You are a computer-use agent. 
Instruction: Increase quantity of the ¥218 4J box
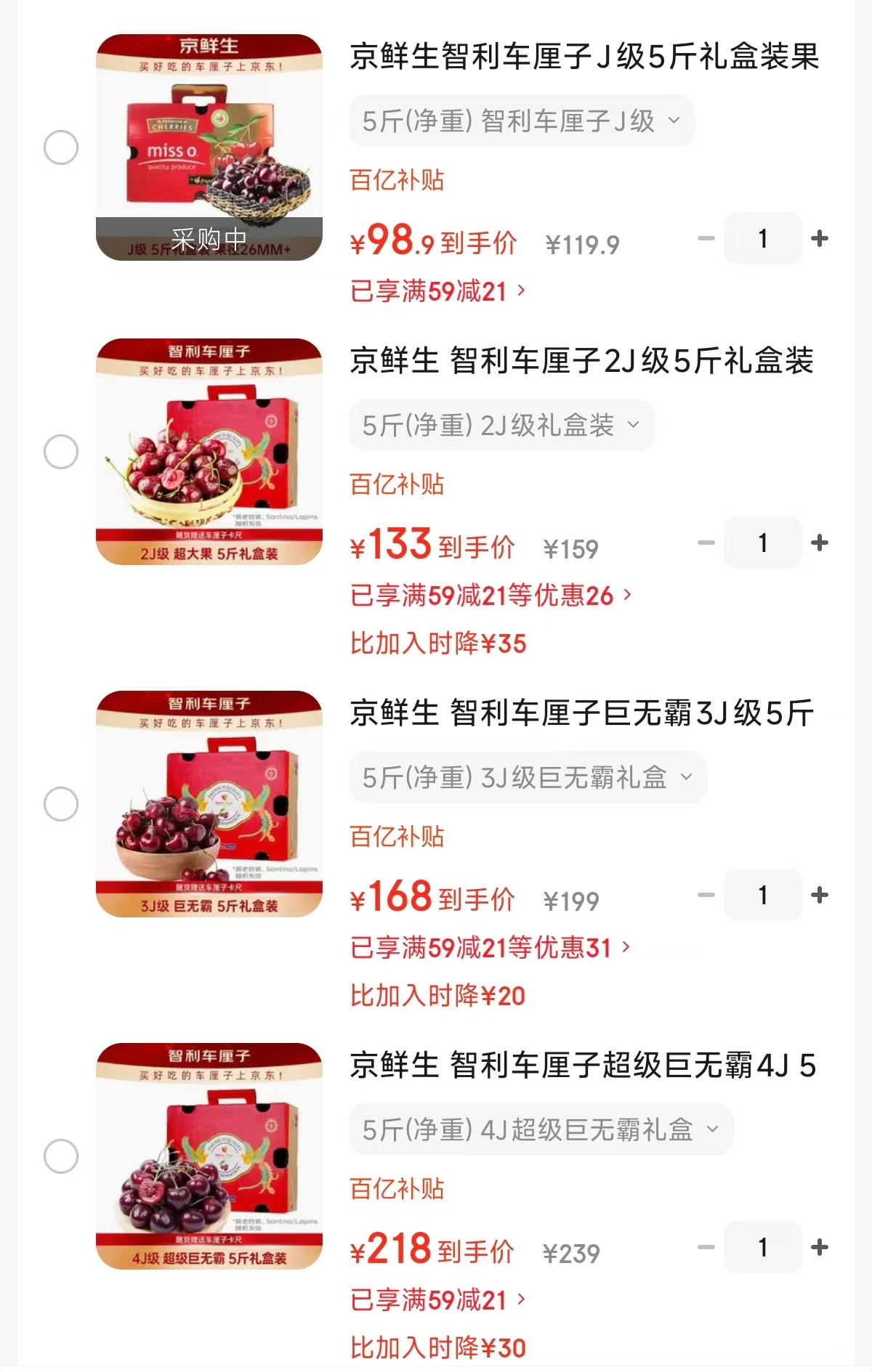[820, 1247]
